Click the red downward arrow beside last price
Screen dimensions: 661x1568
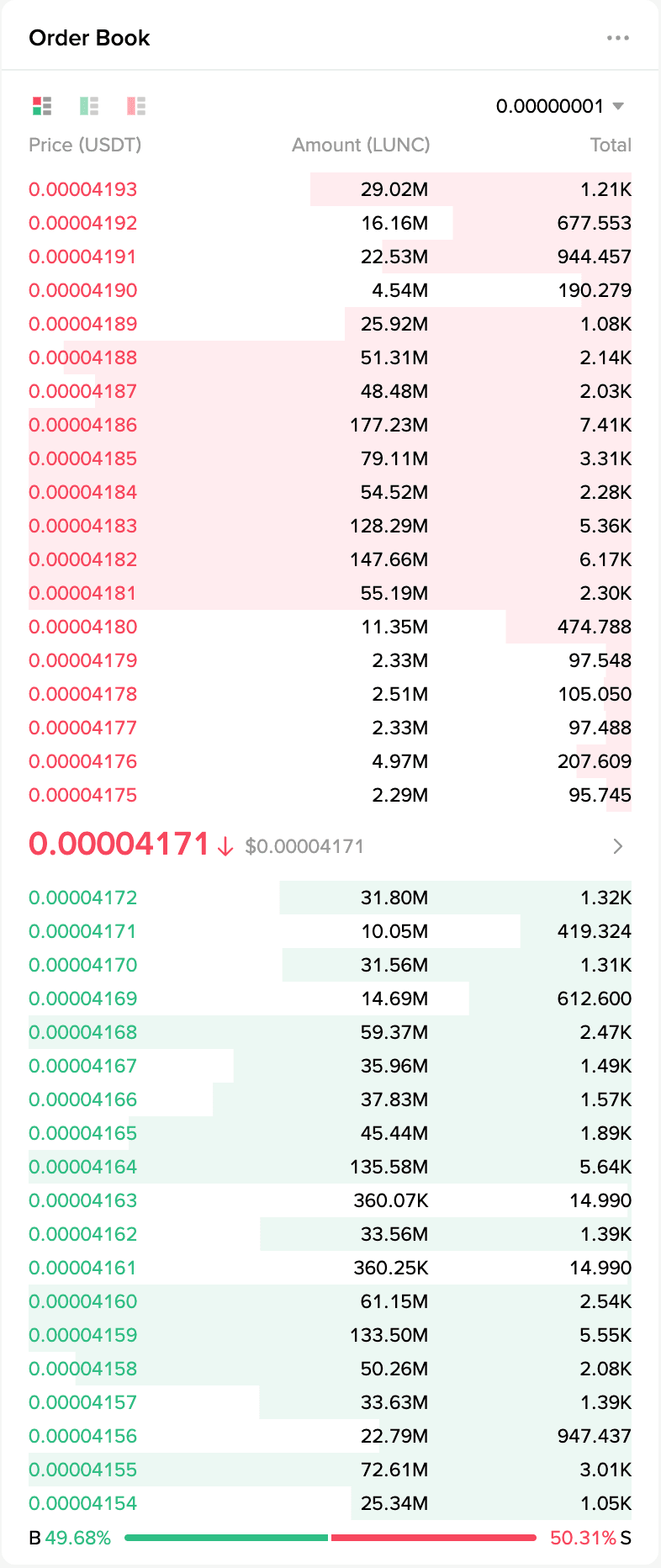224,846
